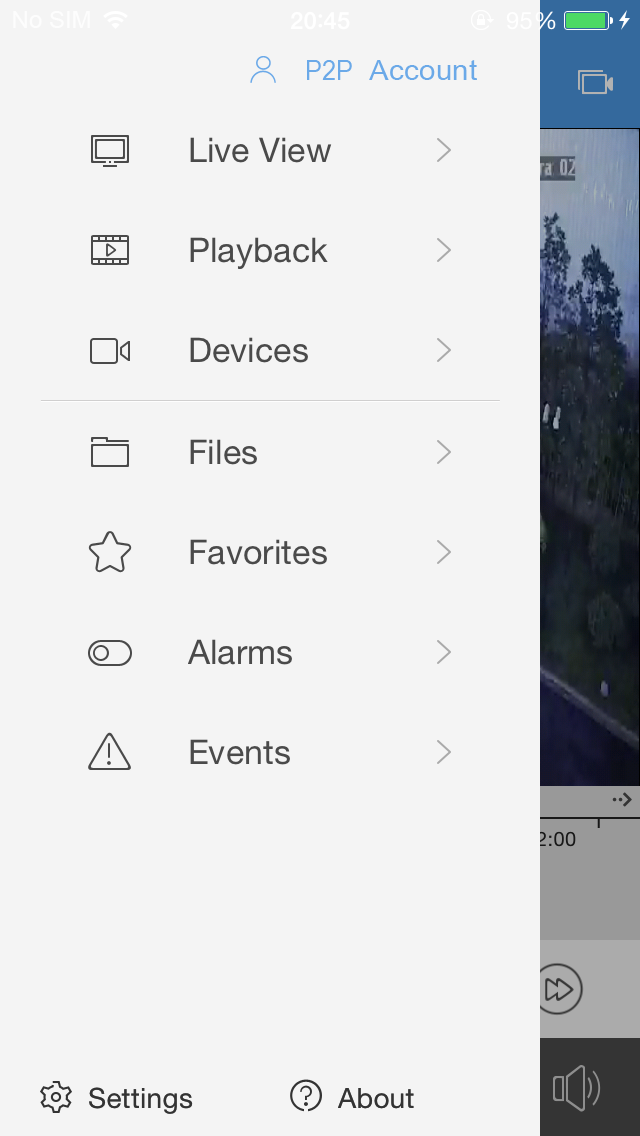The width and height of the screenshot is (640, 1136).
Task: Tap the camera windows icon in top bar
Action: point(595,82)
